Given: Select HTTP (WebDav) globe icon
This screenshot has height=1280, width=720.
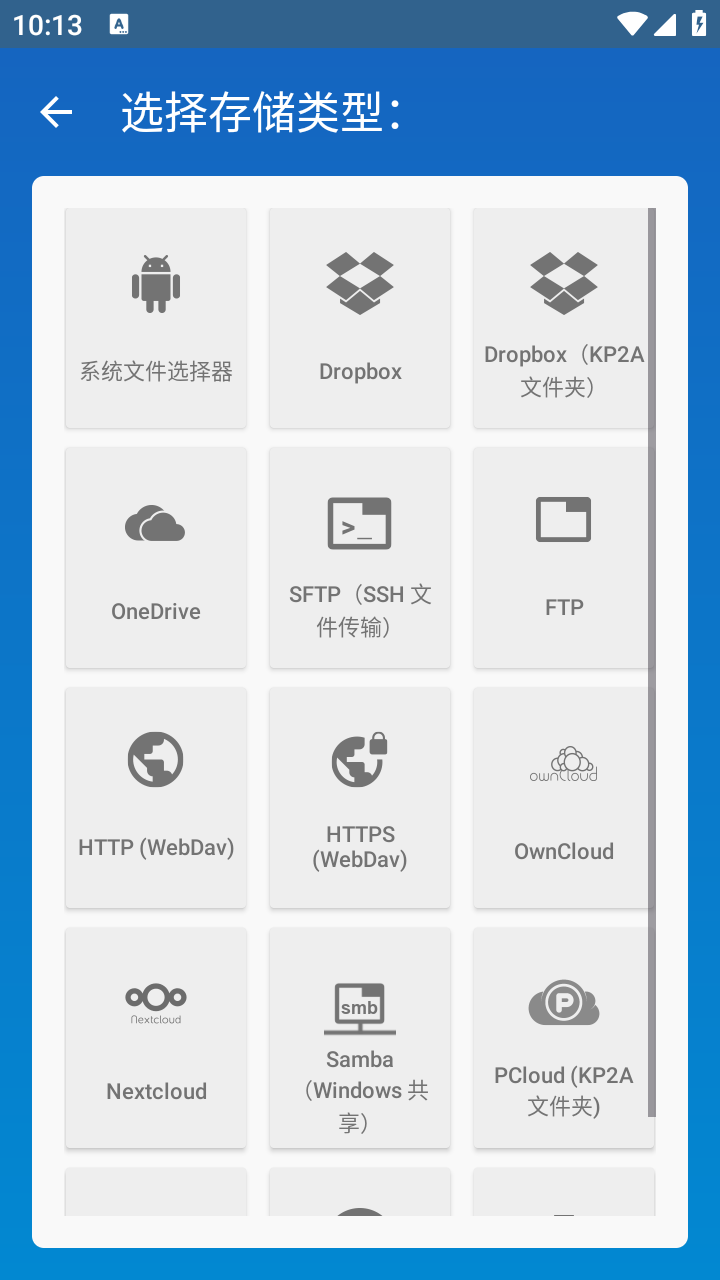Looking at the screenshot, I should tap(155, 759).
